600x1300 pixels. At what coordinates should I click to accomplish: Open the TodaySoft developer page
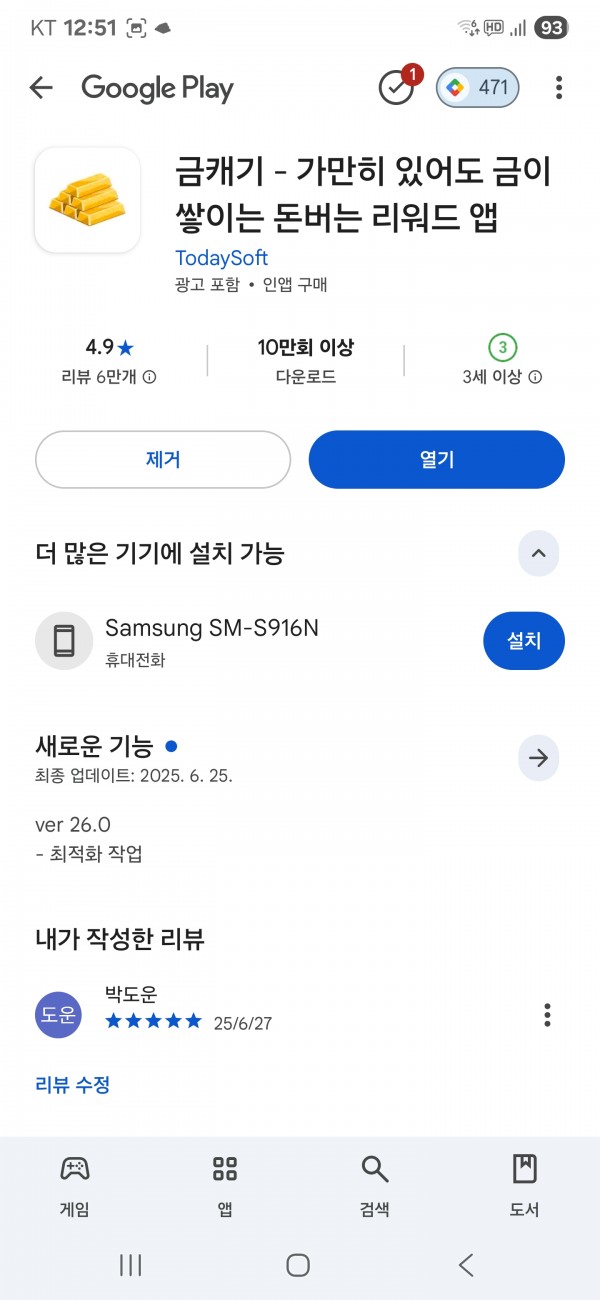point(221,258)
